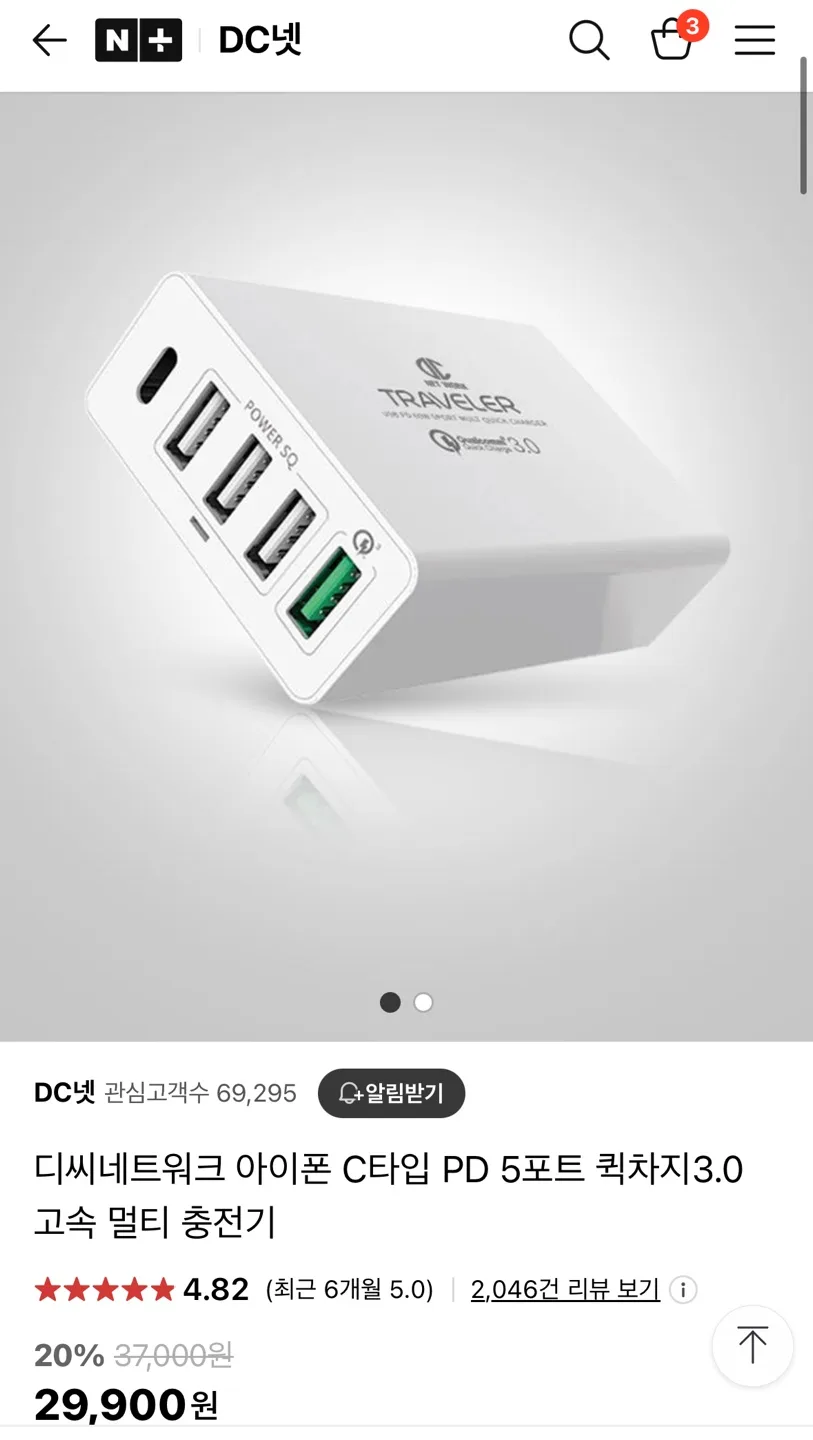Jump to top with the arrow button
This screenshot has width=813, height=1440.
click(x=752, y=1345)
